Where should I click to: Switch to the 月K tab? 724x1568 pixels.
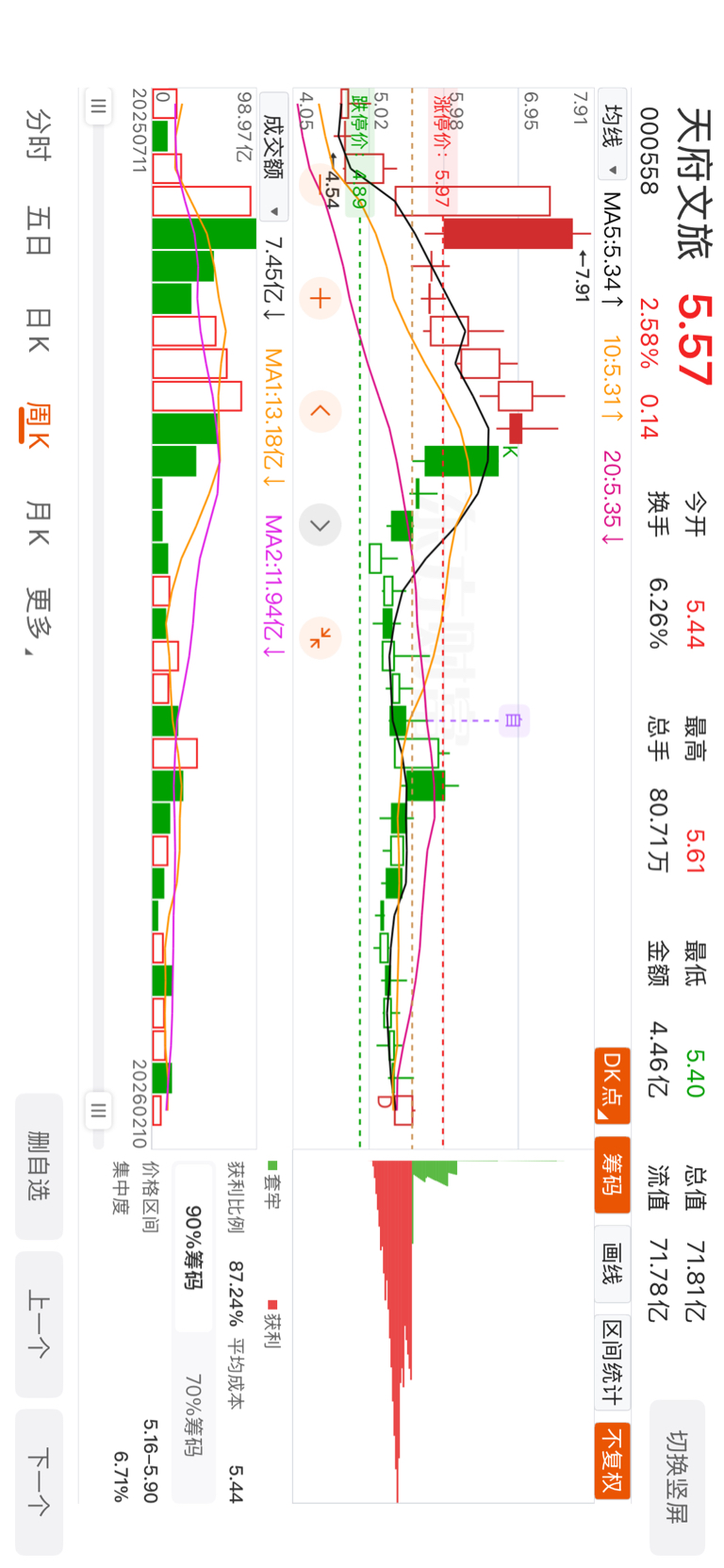click(38, 523)
